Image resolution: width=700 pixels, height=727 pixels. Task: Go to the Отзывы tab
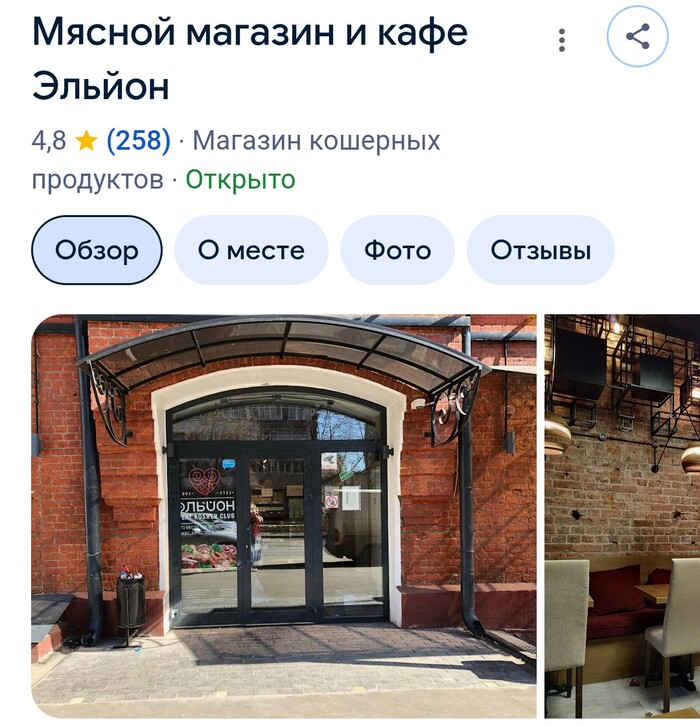[x=540, y=250]
